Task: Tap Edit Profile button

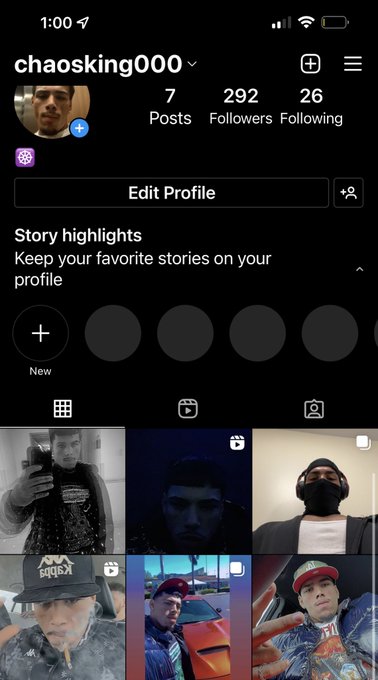Action: (172, 193)
